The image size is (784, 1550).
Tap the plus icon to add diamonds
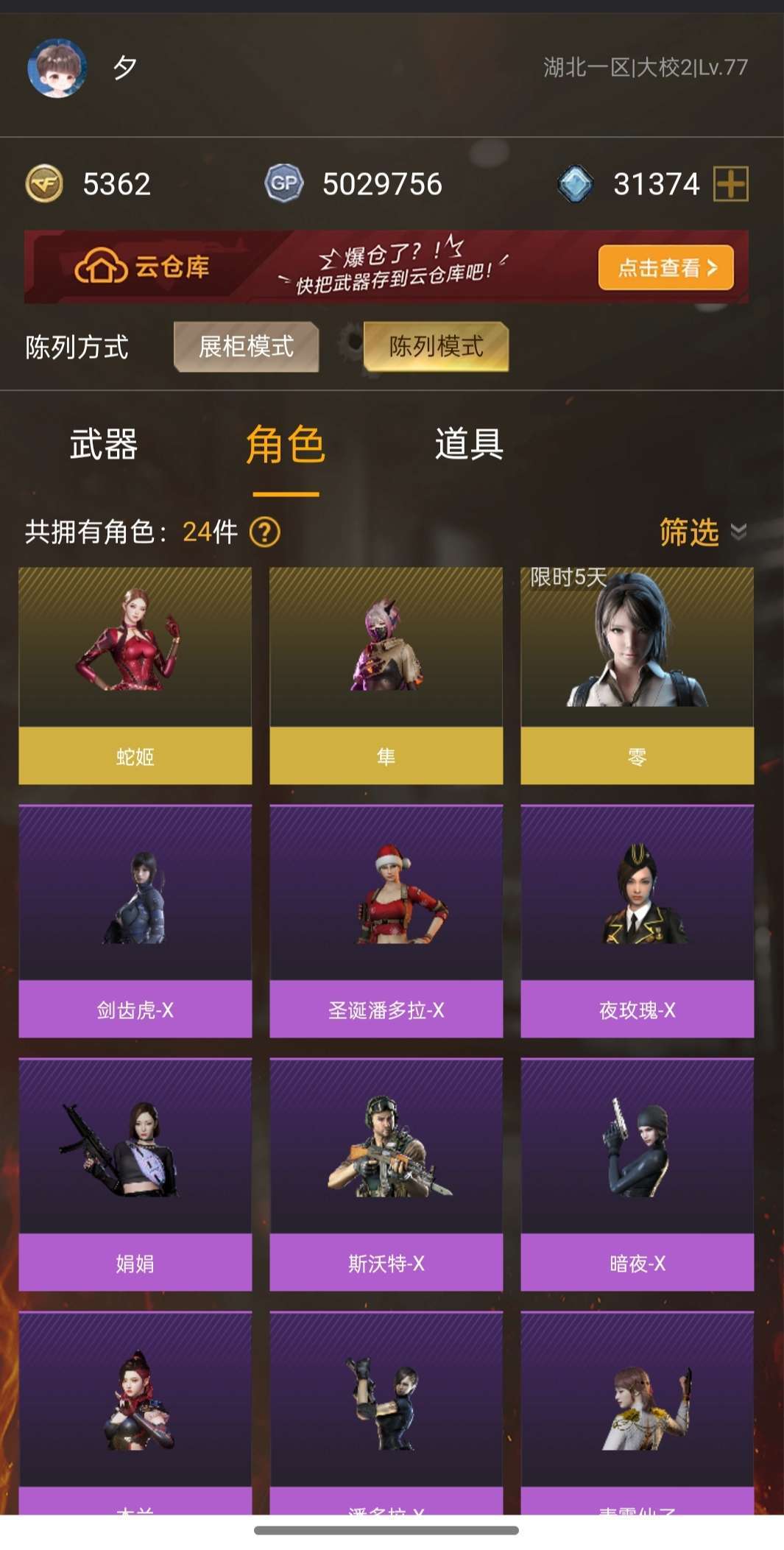click(731, 183)
